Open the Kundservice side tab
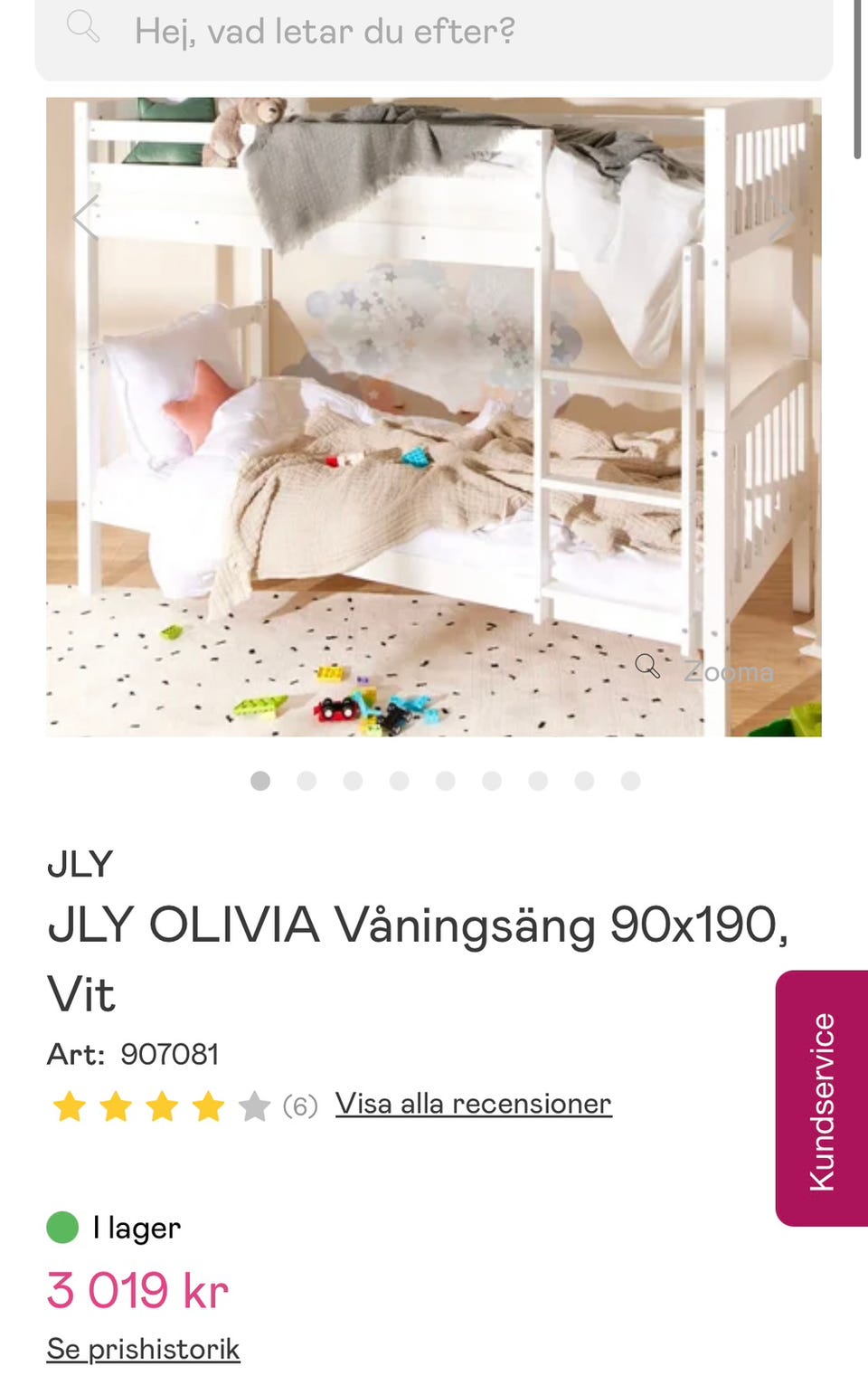 coord(822,1098)
